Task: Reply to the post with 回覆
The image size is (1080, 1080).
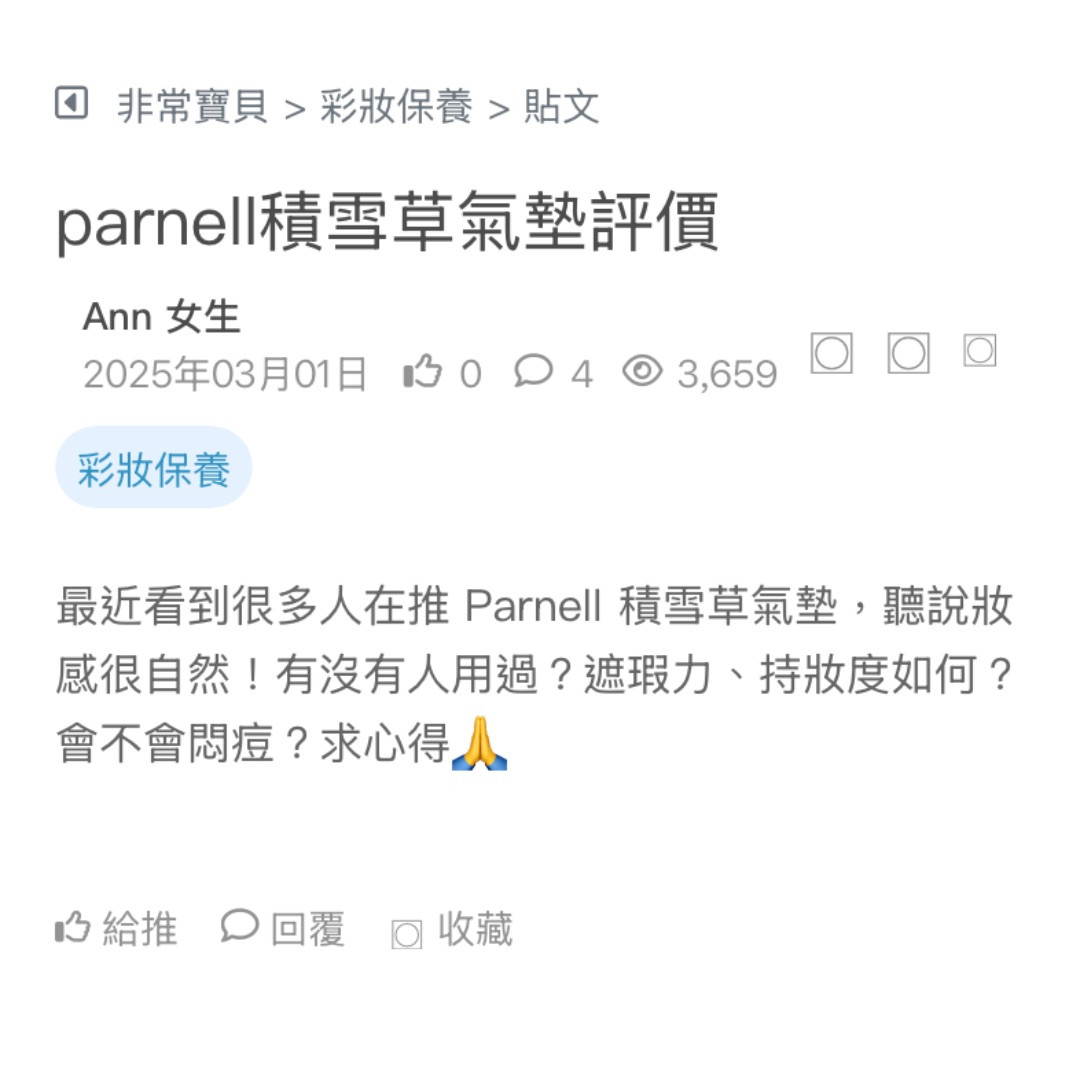Action: pos(283,929)
